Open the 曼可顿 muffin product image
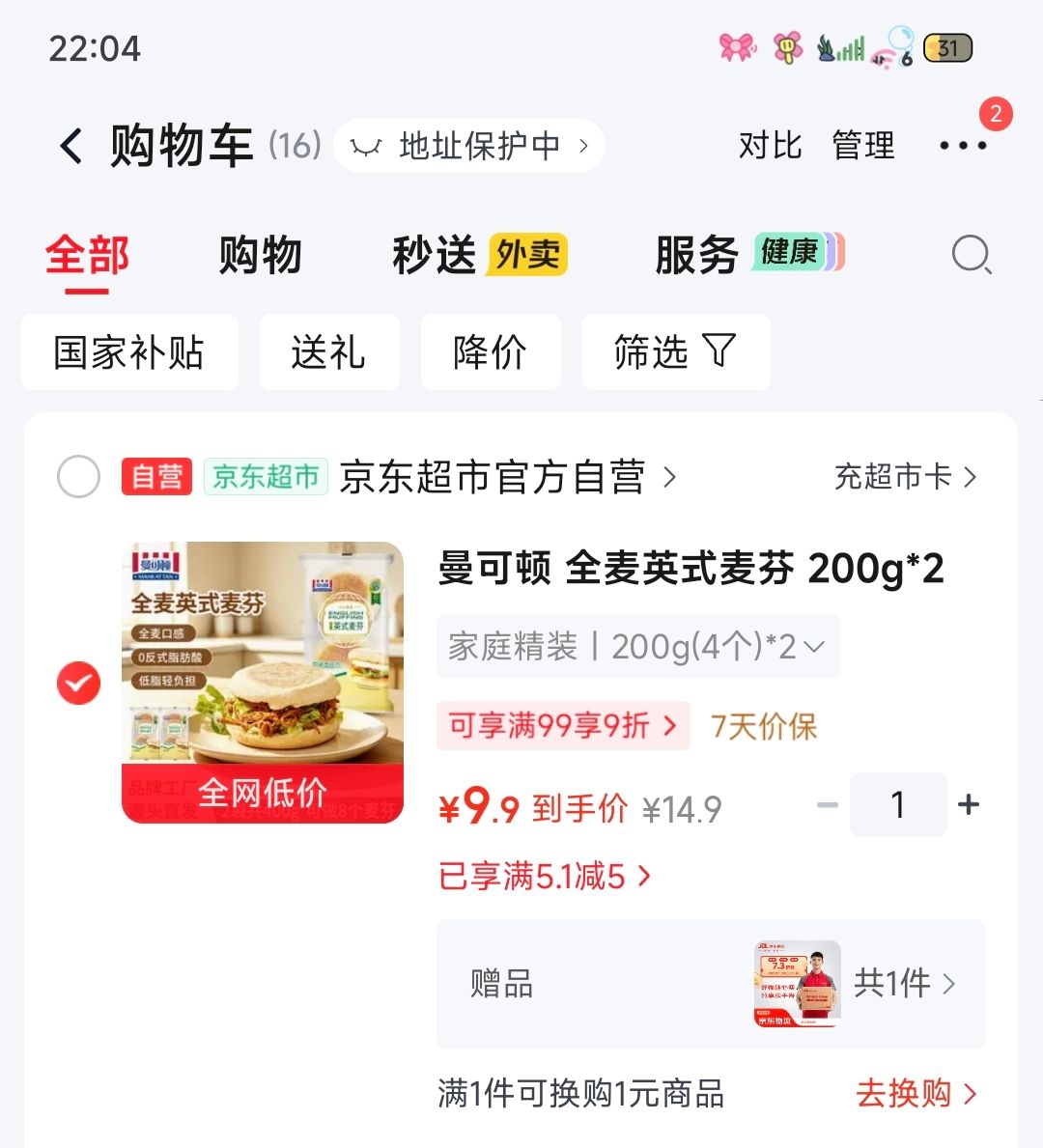Screen dimensions: 1043x1148 [263, 683]
